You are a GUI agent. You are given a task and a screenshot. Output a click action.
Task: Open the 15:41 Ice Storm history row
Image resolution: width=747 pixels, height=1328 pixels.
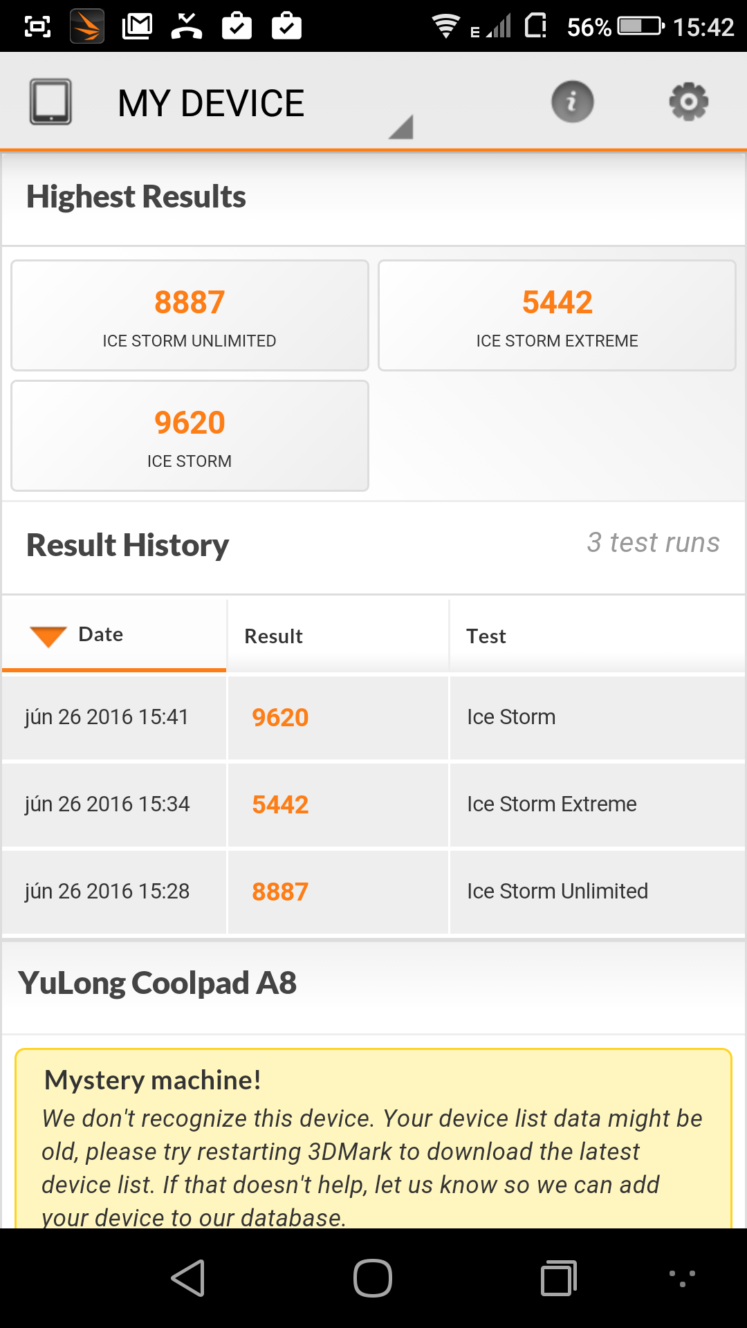click(x=373, y=717)
